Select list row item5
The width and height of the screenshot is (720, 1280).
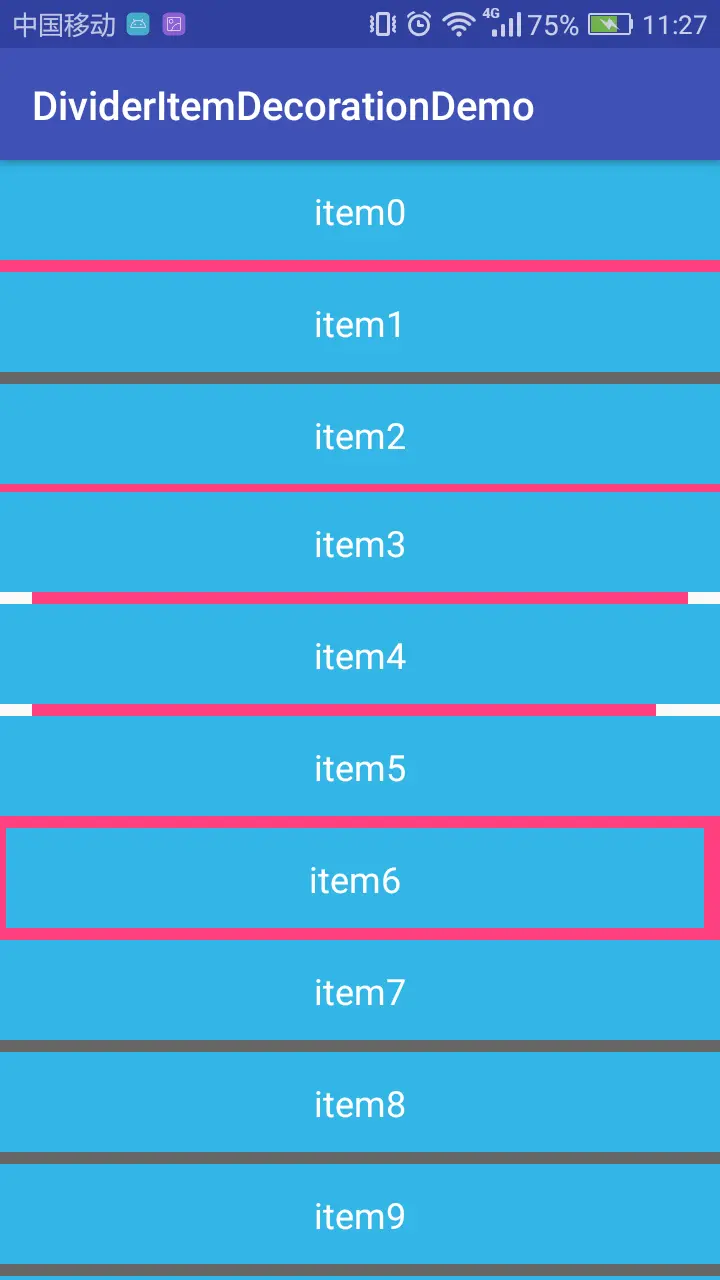(360, 768)
